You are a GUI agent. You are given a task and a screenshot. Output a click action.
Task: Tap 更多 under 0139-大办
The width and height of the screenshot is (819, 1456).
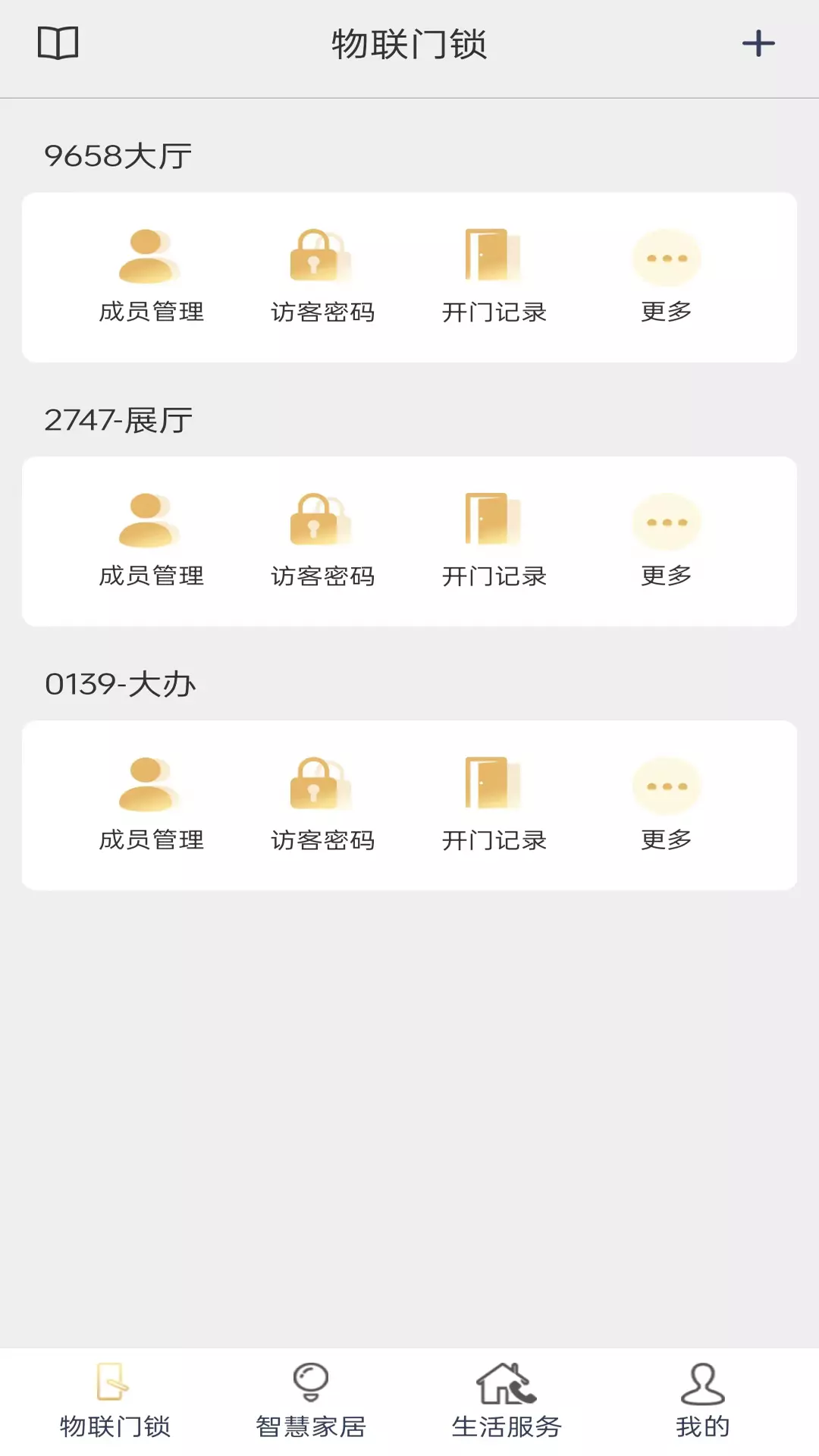[667, 805]
